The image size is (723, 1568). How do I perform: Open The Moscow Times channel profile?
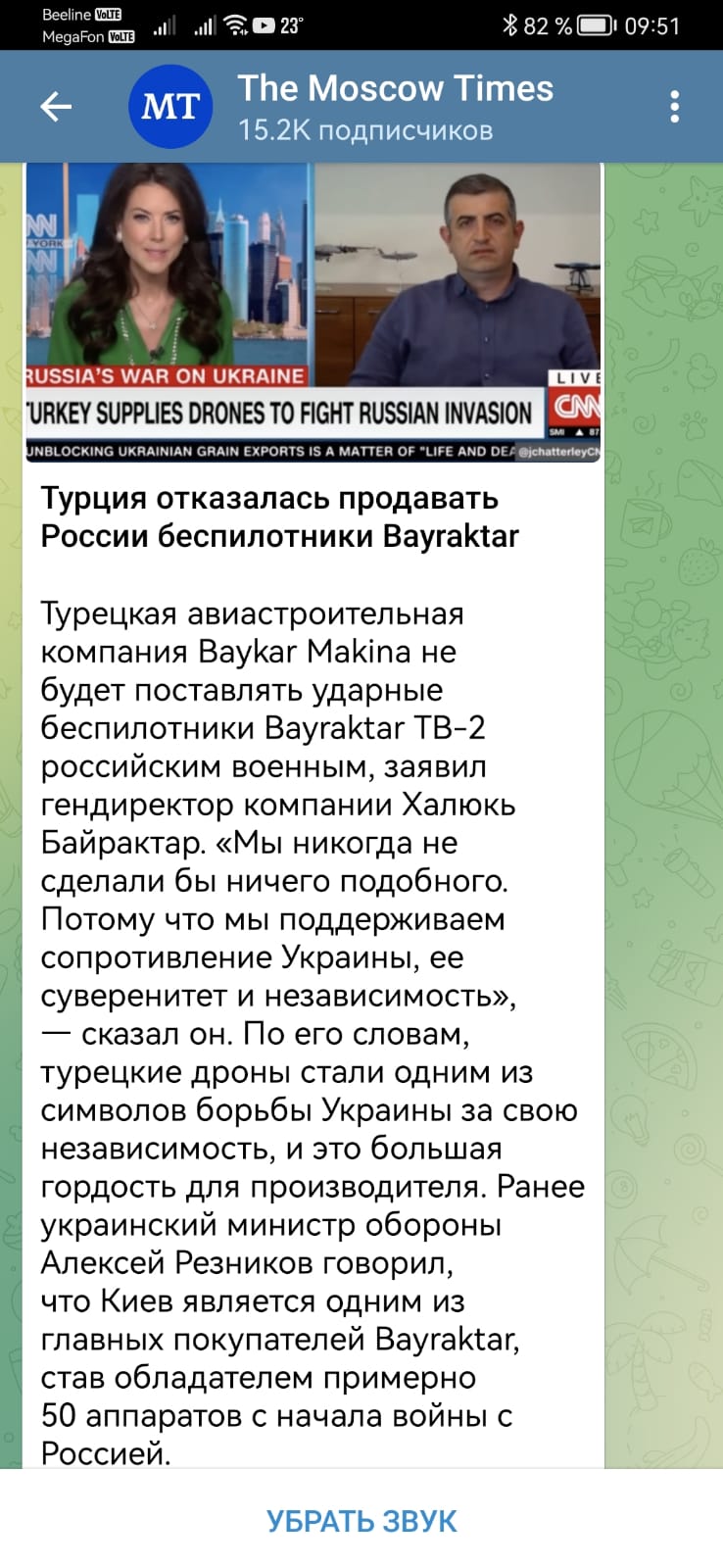[394, 106]
